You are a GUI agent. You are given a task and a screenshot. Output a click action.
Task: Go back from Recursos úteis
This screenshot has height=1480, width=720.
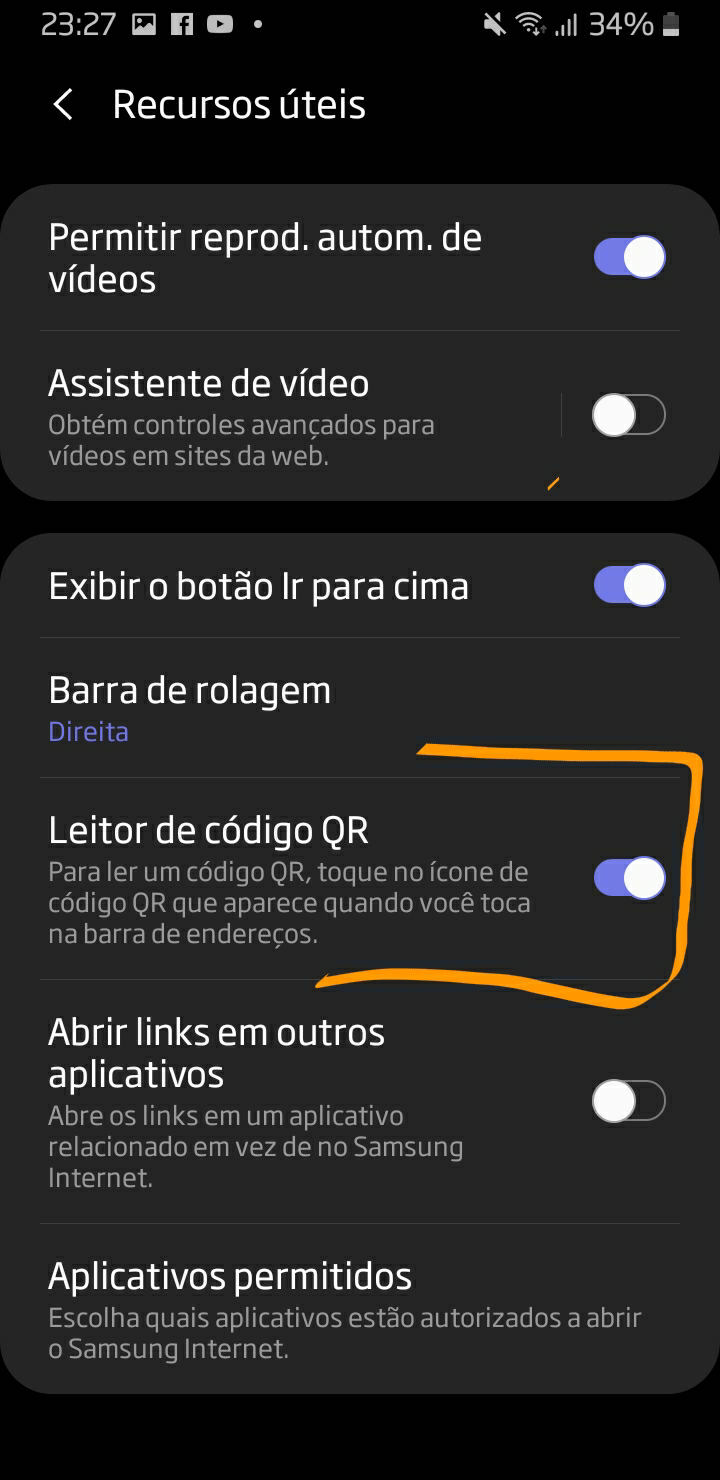click(63, 105)
